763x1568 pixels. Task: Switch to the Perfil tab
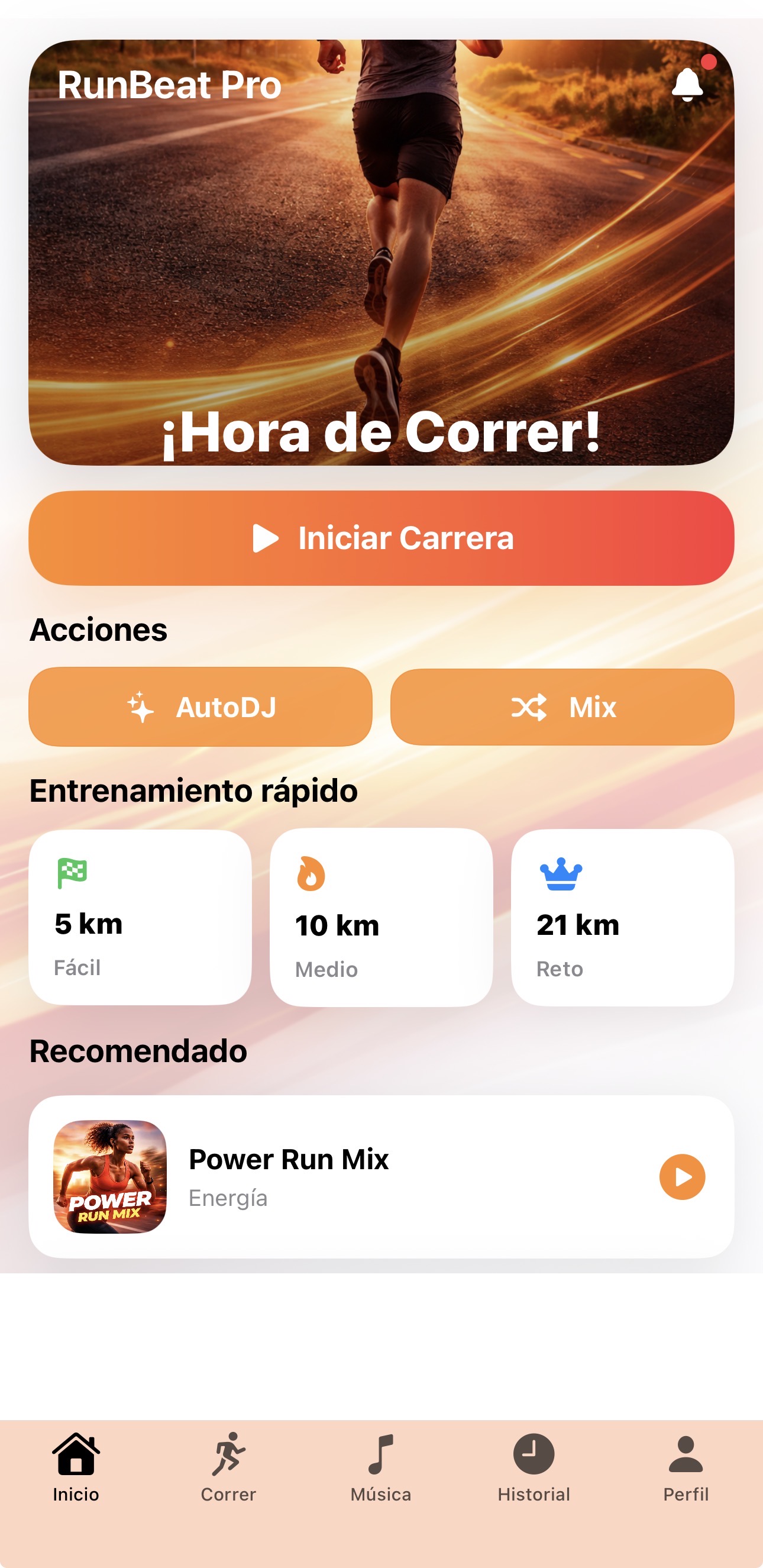[x=686, y=1467]
